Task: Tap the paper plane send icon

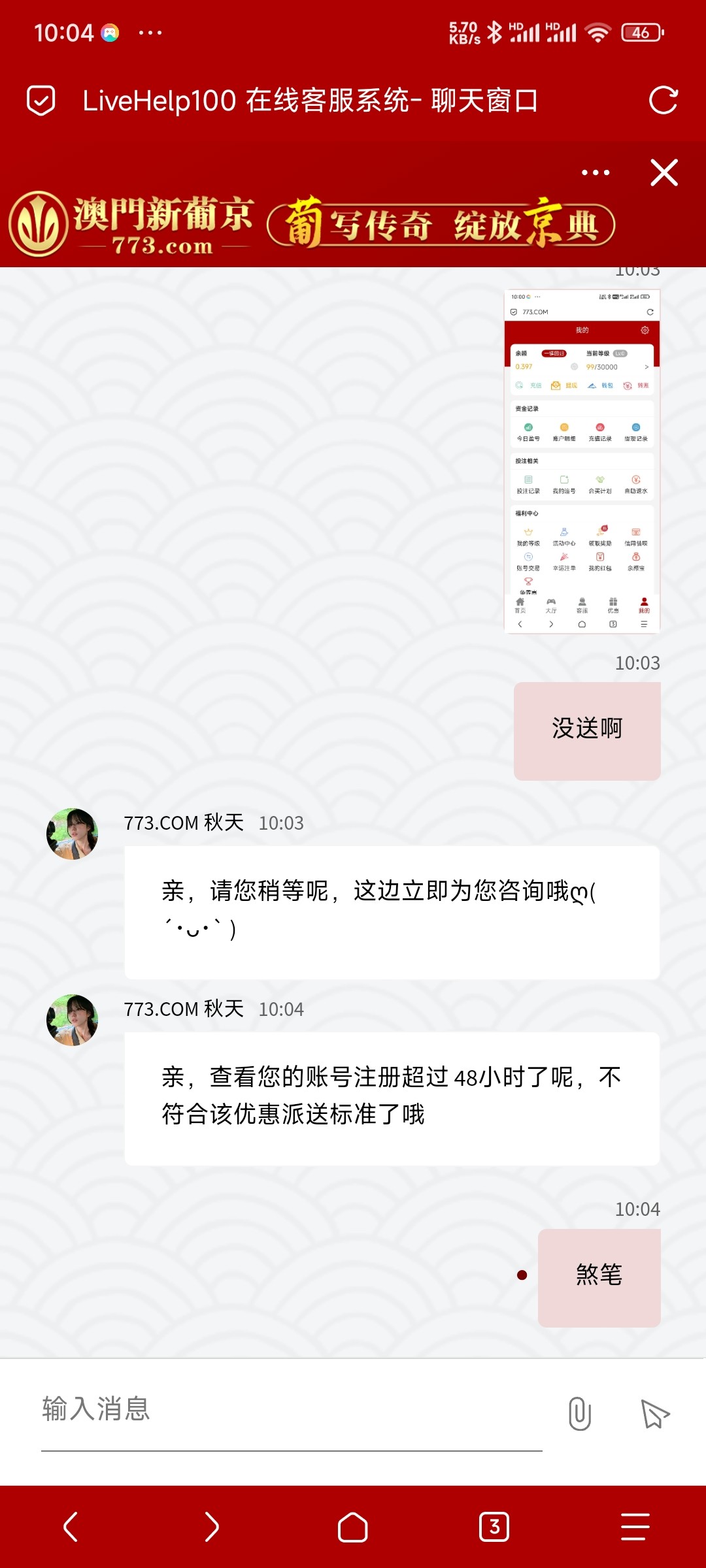Action: [x=655, y=1413]
